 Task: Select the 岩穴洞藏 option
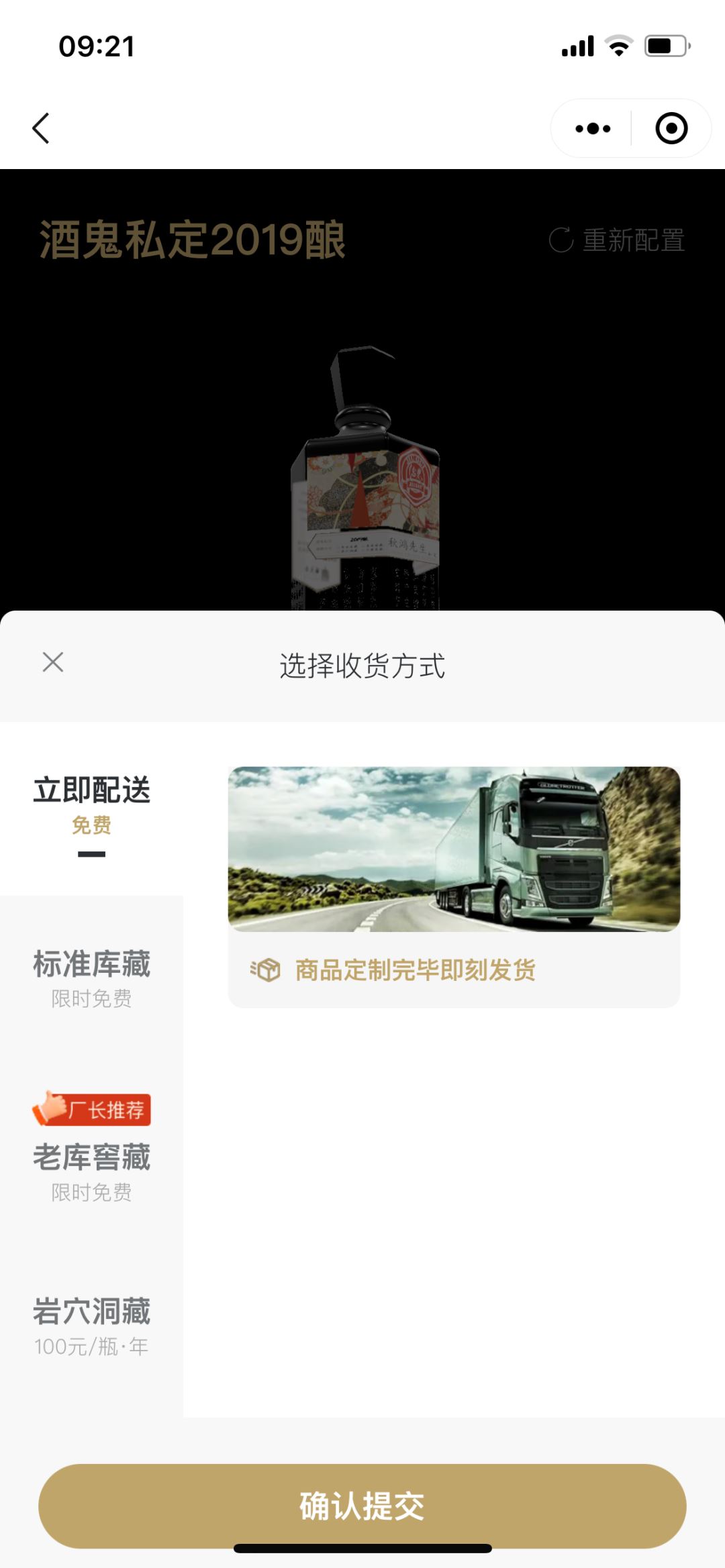point(91,1326)
